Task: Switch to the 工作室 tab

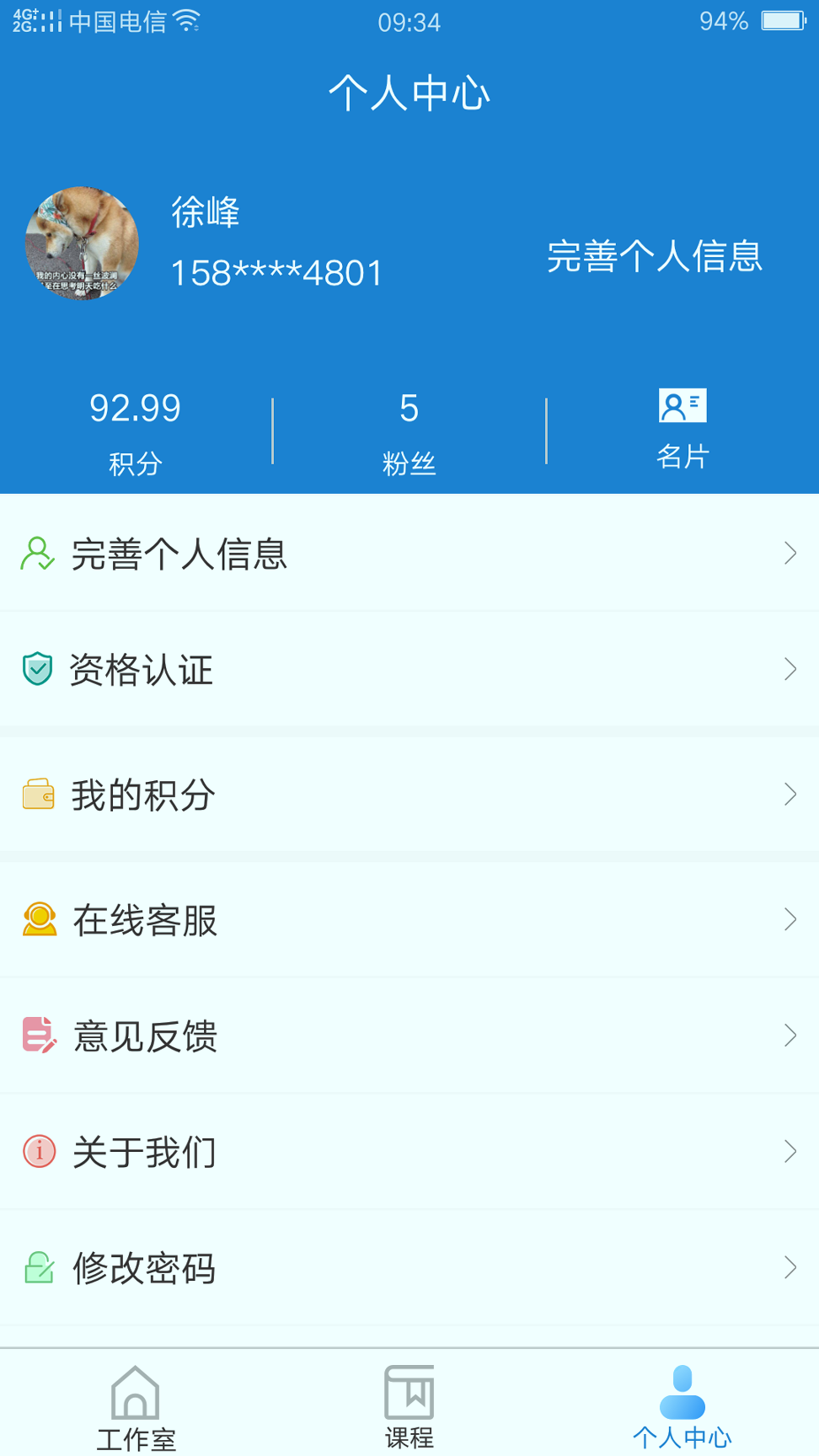Action: coord(136,1407)
